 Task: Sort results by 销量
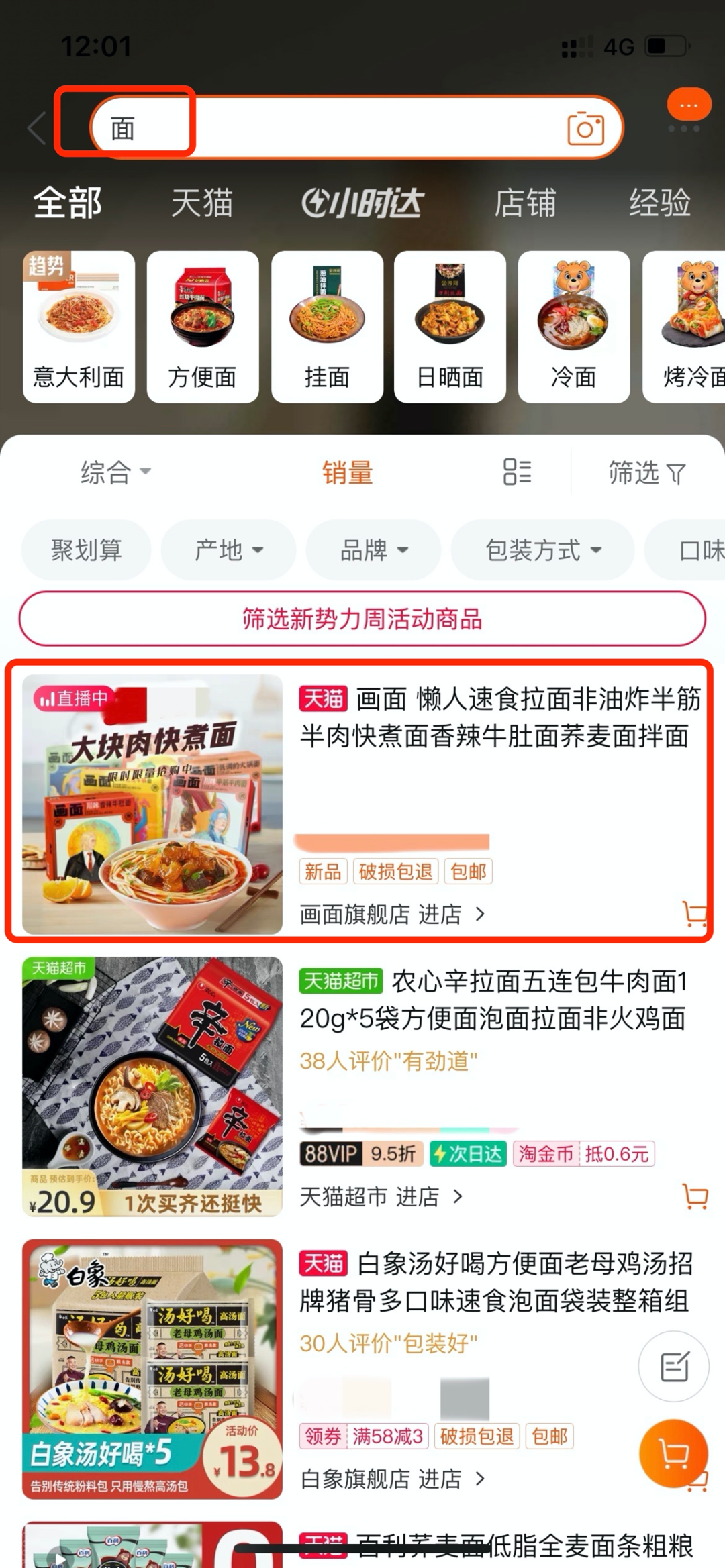pyautogui.click(x=347, y=473)
